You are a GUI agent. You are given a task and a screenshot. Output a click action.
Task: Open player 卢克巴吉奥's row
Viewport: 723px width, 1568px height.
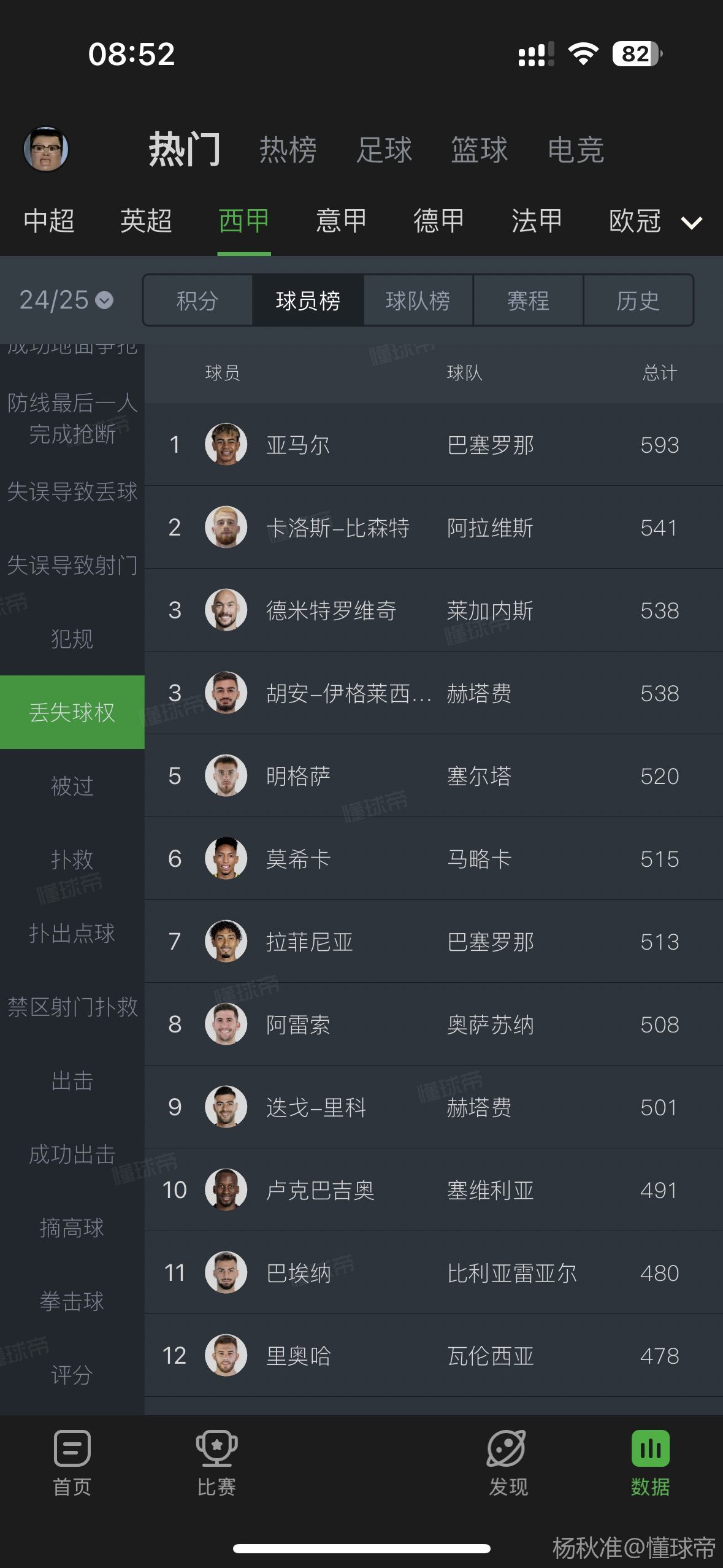434,1189
